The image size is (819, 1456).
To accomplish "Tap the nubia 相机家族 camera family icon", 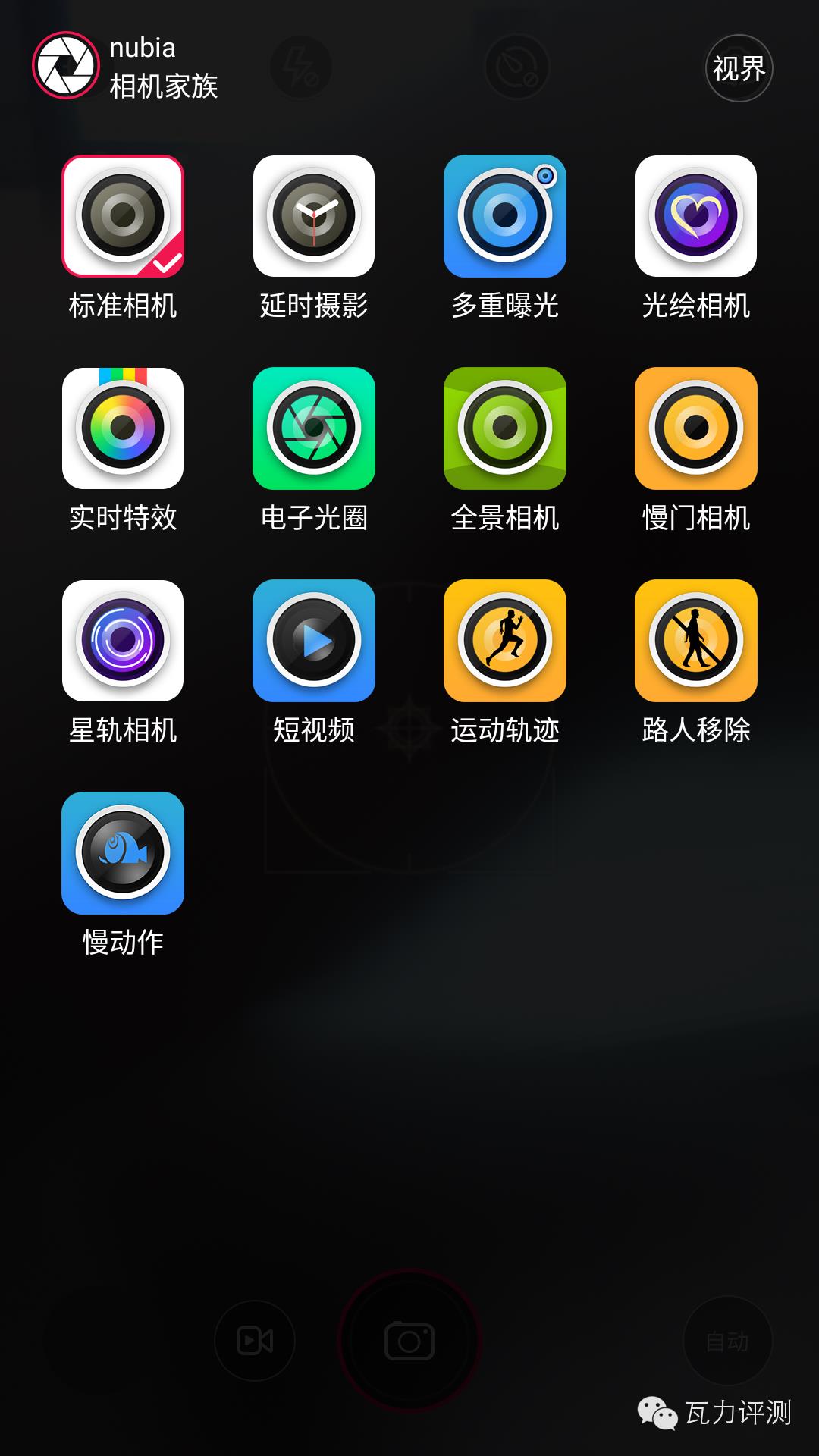I will point(66,65).
